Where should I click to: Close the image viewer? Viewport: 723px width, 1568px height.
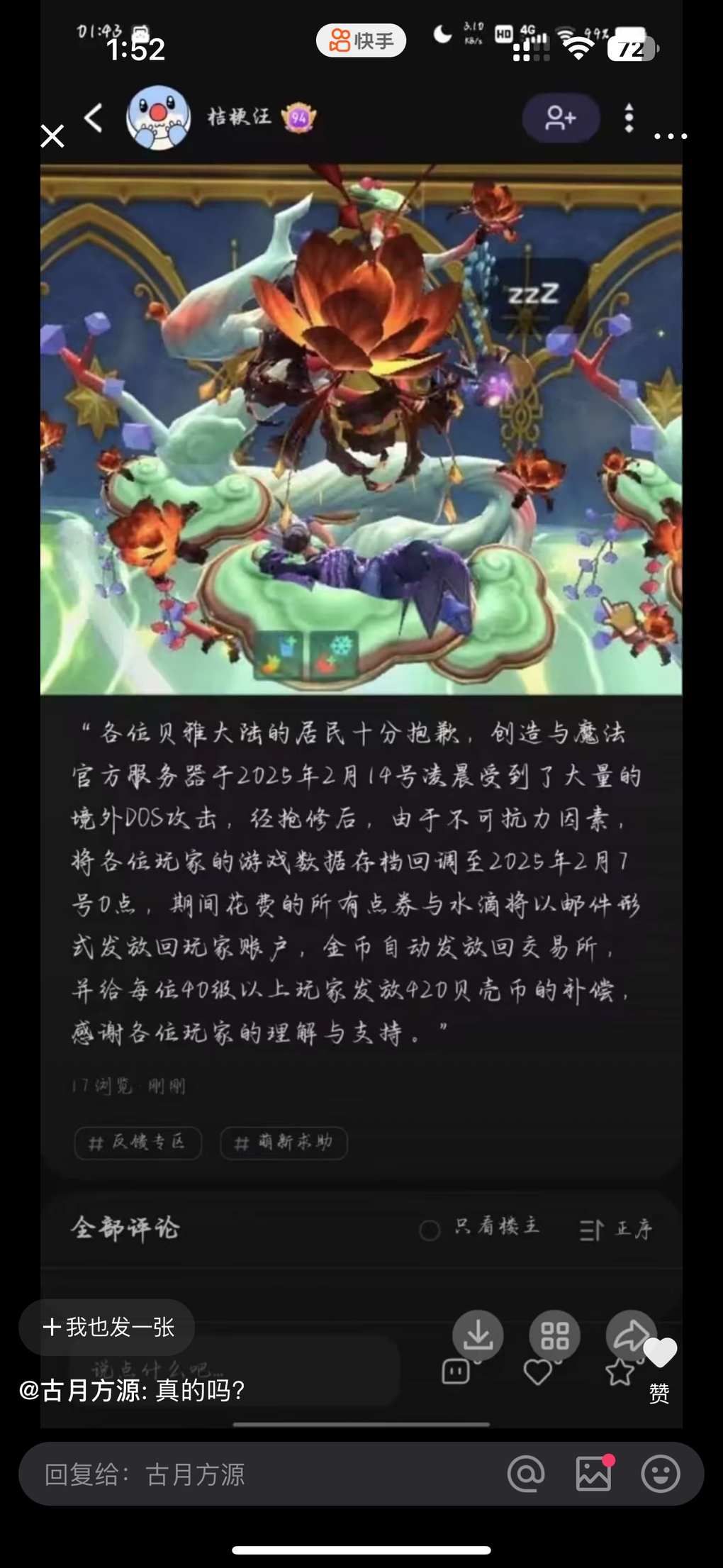[52, 135]
